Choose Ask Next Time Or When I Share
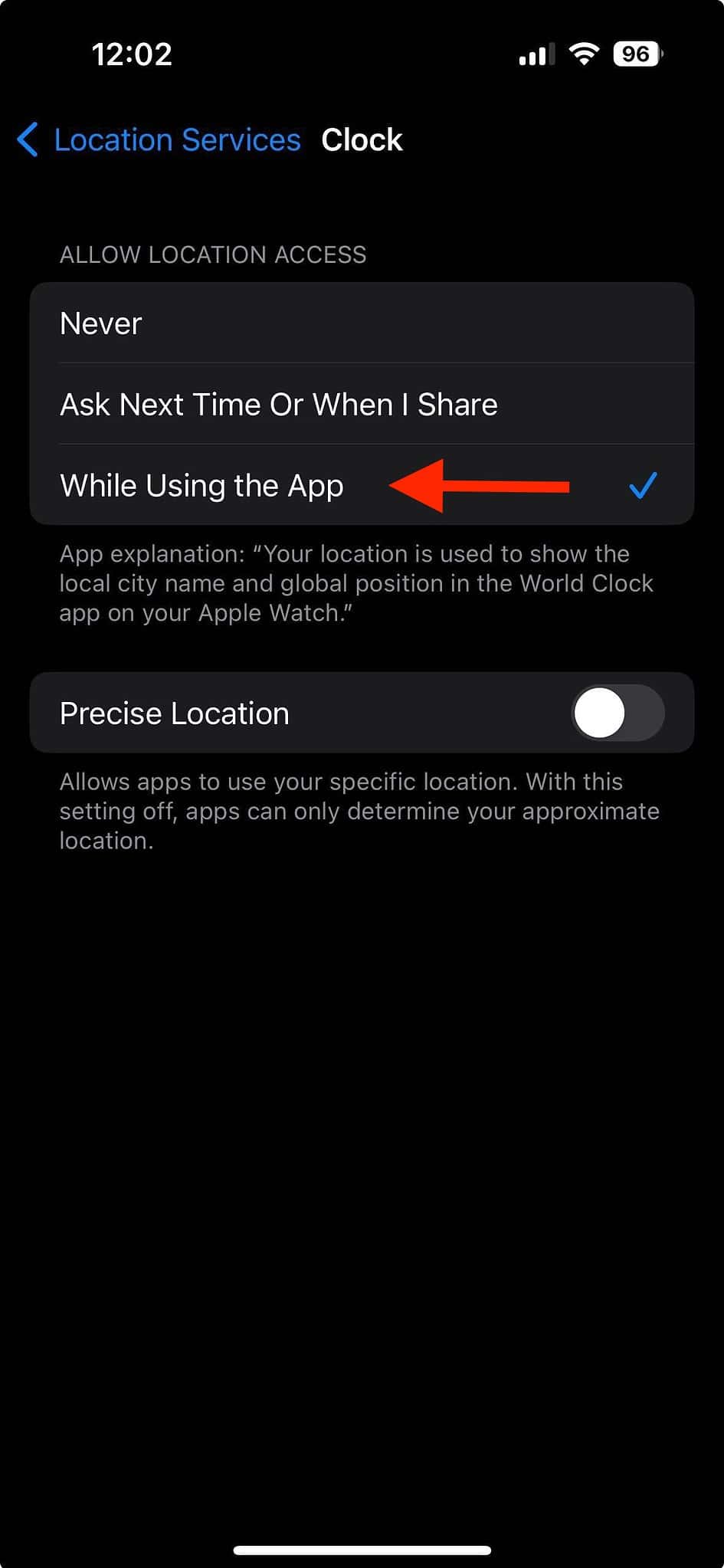The height and width of the screenshot is (1568, 724). [x=362, y=405]
